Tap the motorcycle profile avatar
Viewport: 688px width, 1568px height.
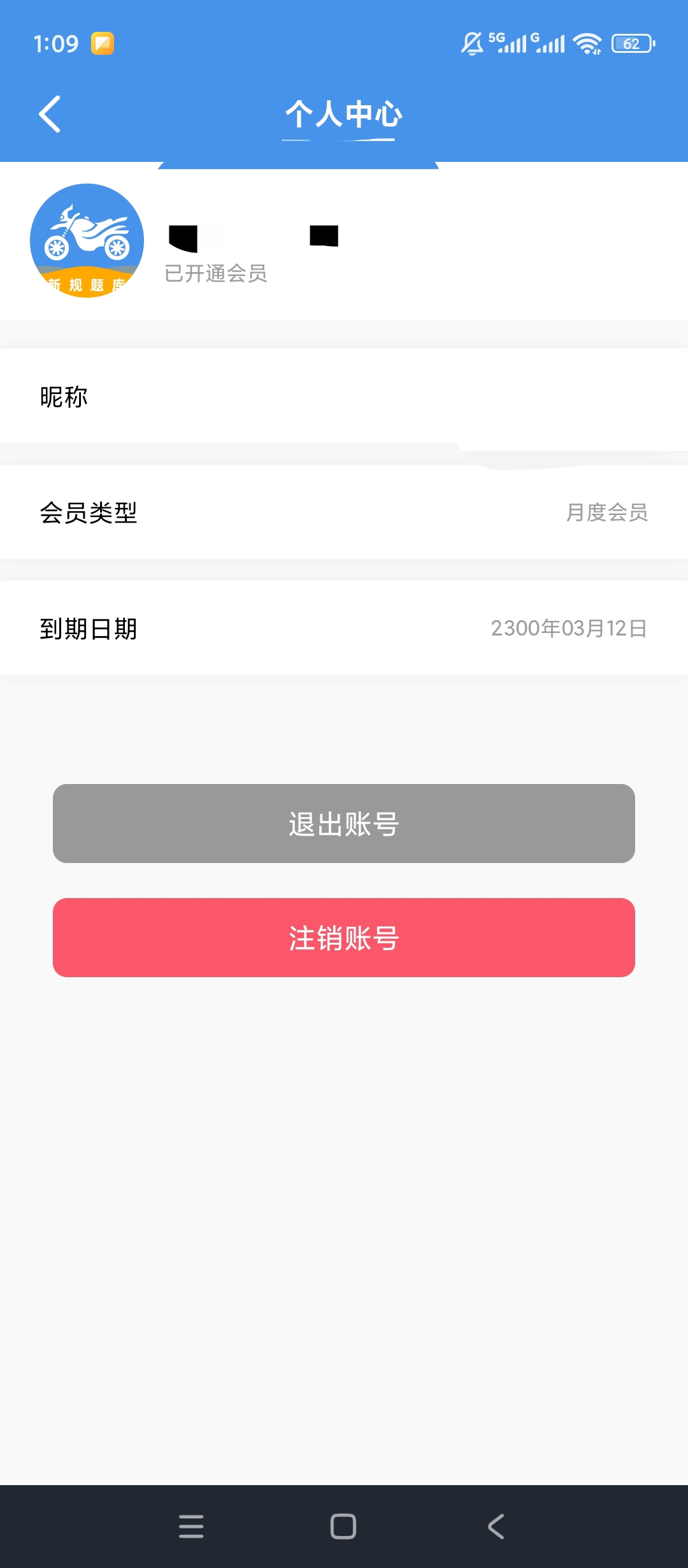tap(87, 241)
